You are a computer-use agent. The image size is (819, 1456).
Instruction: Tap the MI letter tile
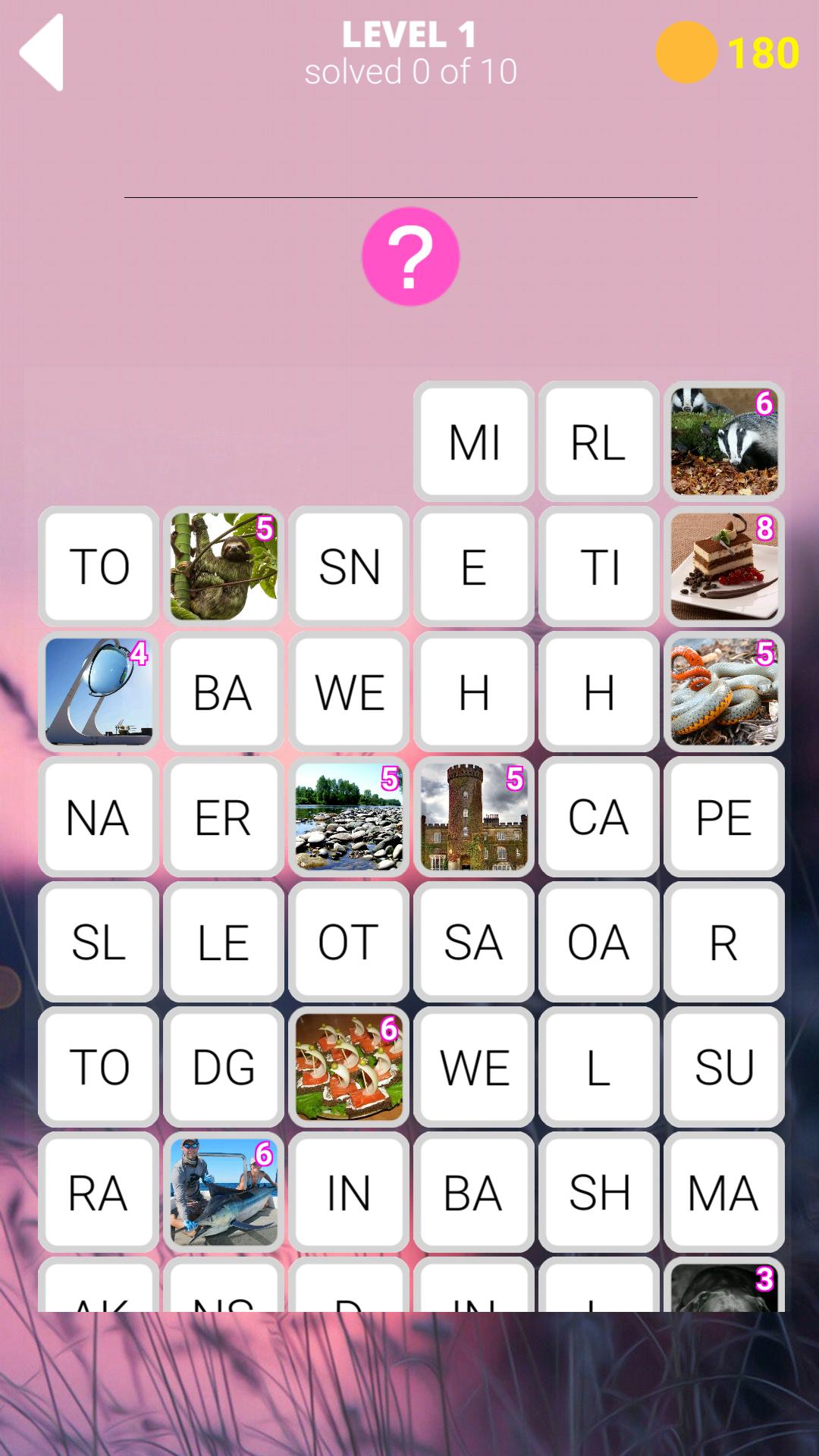coord(474,441)
